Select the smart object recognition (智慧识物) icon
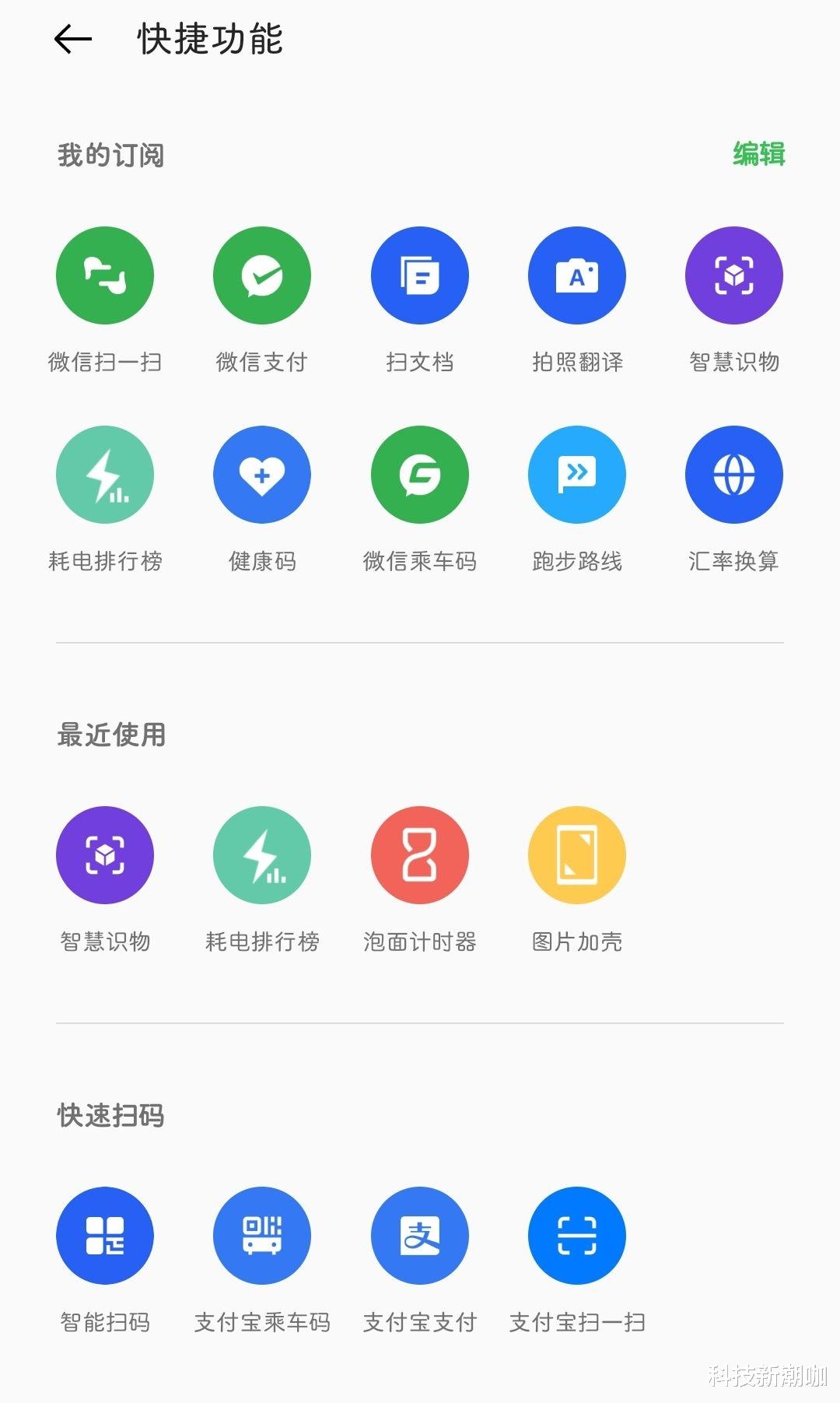 (733, 275)
